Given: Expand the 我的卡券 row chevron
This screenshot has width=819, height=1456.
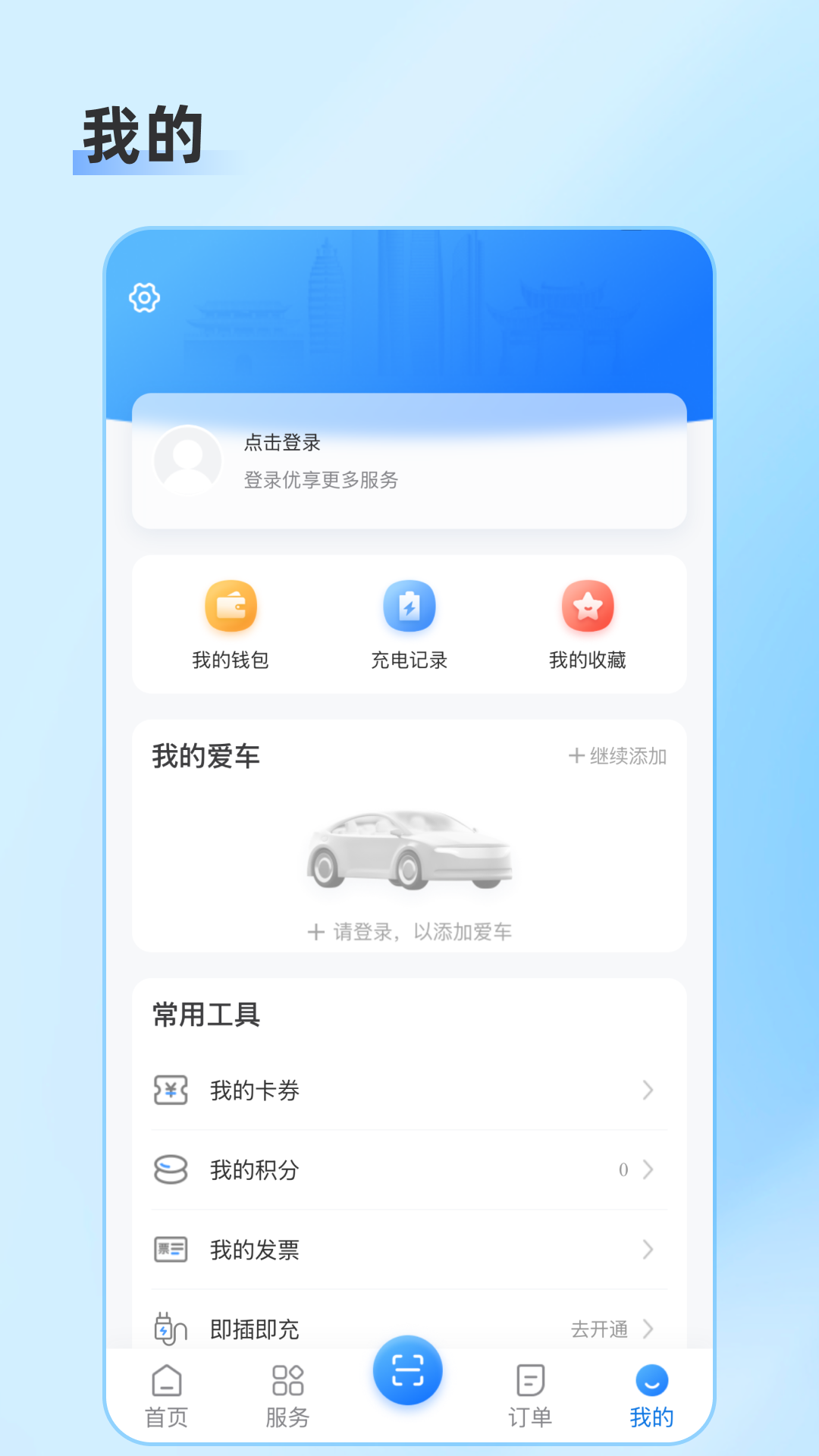Looking at the screenshot, I should pos(648,1090).
